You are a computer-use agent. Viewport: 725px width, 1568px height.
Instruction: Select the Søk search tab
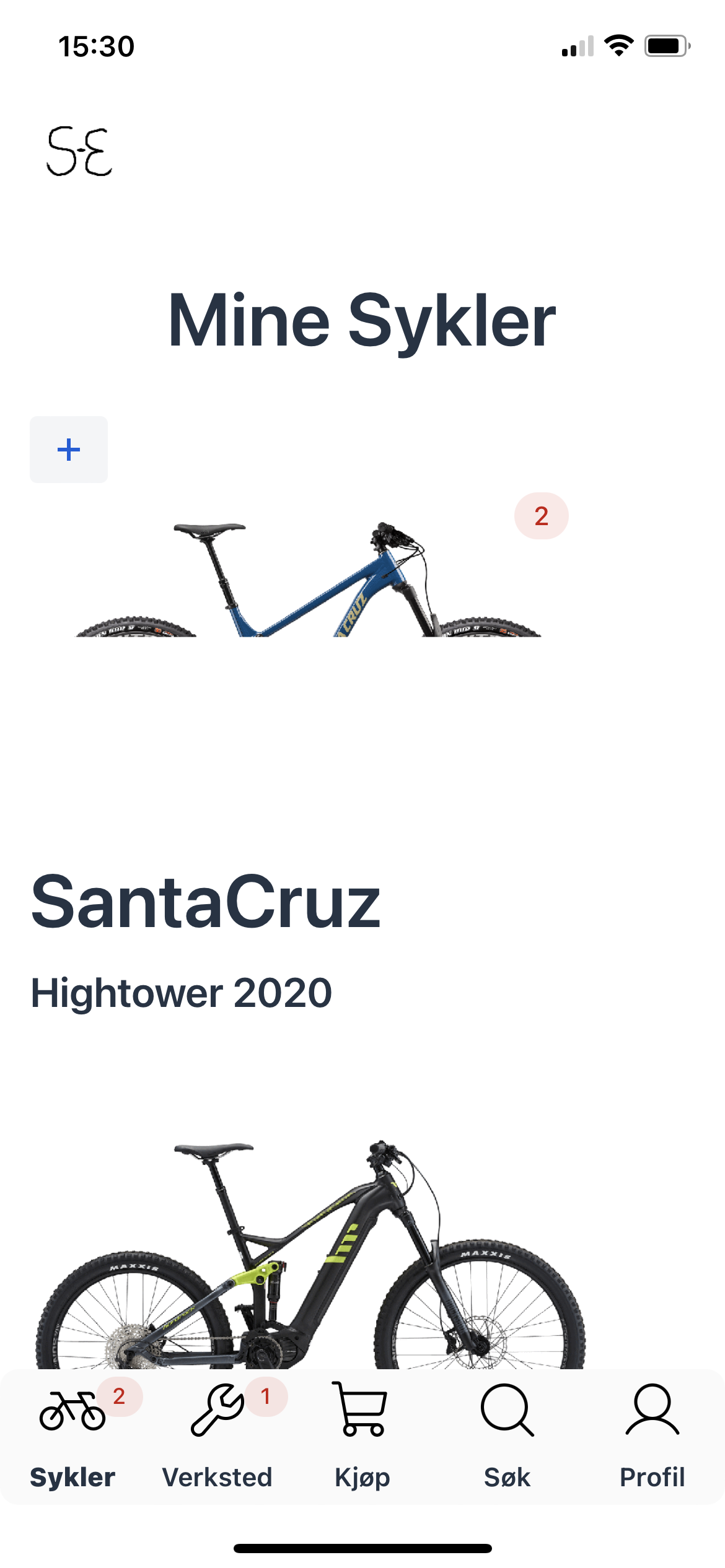[x=507, y=1435]
